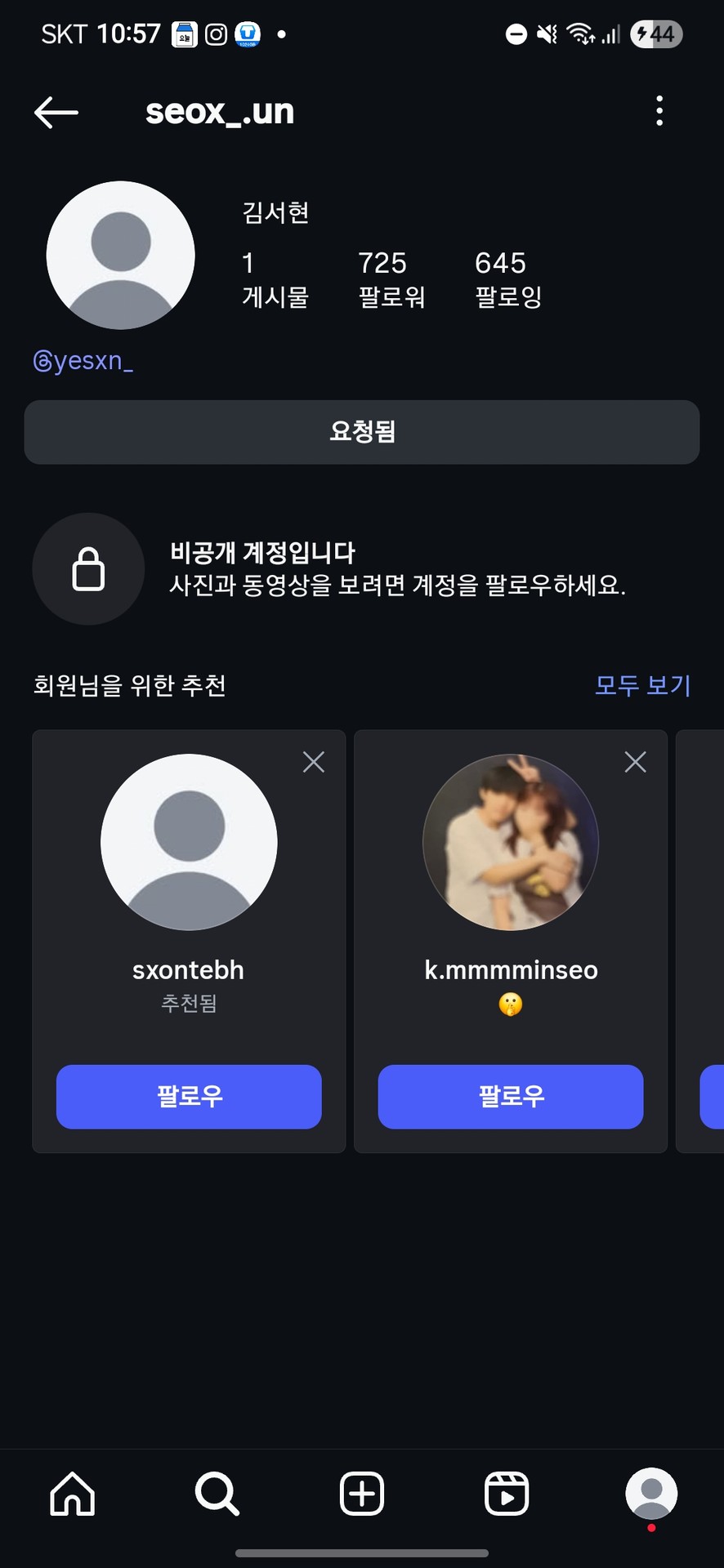Open sxontebh's suggested profile
724x1568 pixels.
[189, 842]
